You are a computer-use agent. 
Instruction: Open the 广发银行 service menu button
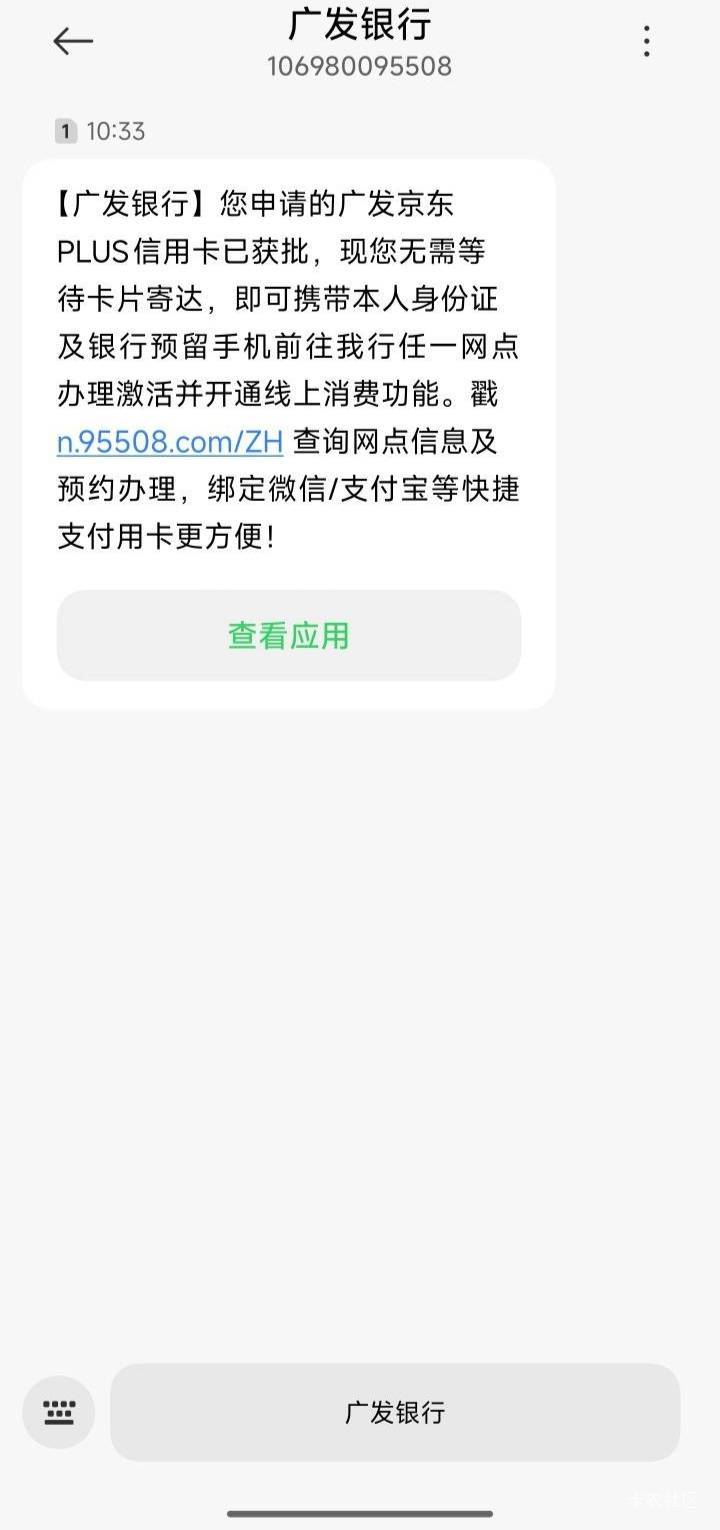click(395, 1412)
